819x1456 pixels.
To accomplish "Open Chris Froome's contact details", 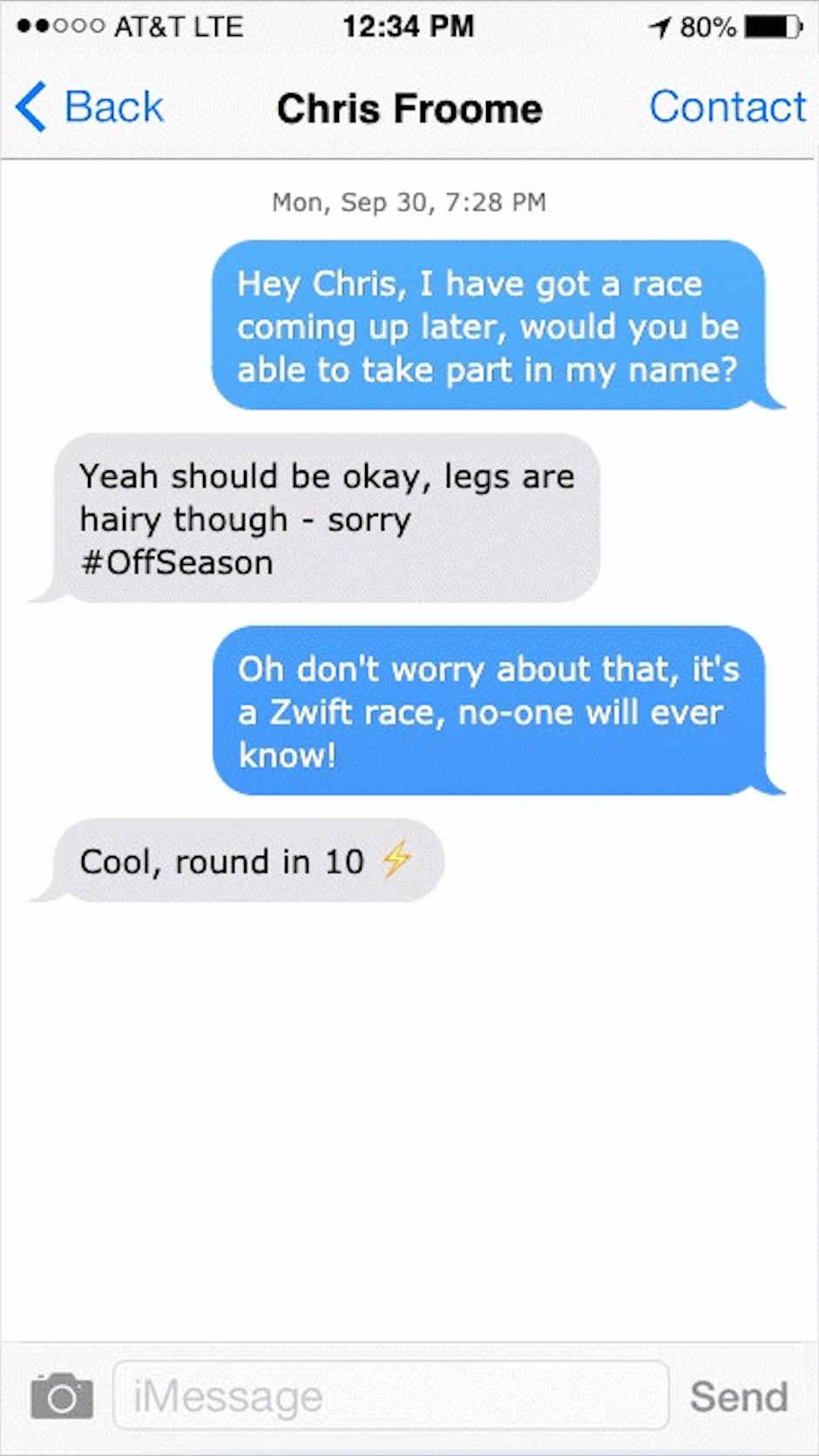I will click(727, 108).
